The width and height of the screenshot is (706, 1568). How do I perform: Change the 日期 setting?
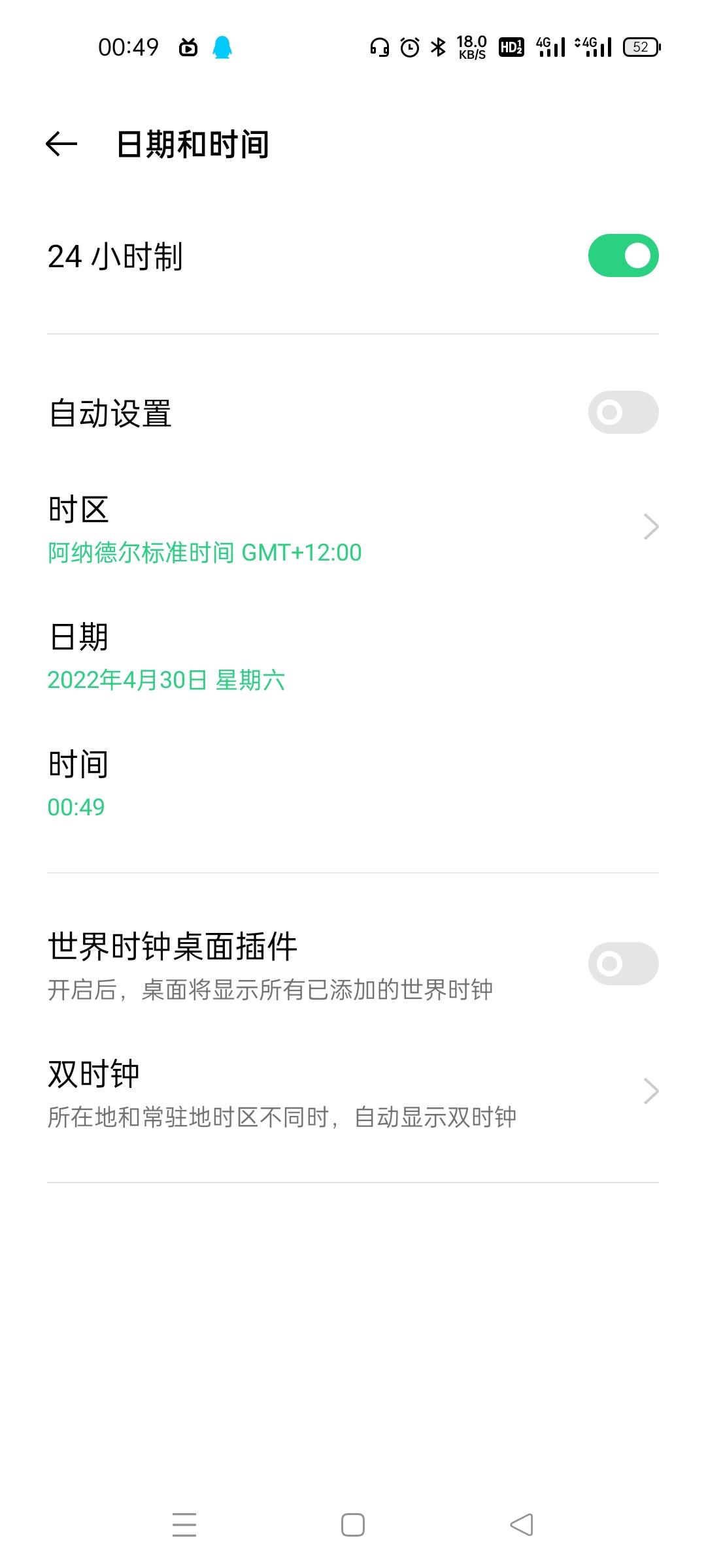pos(353,656)
